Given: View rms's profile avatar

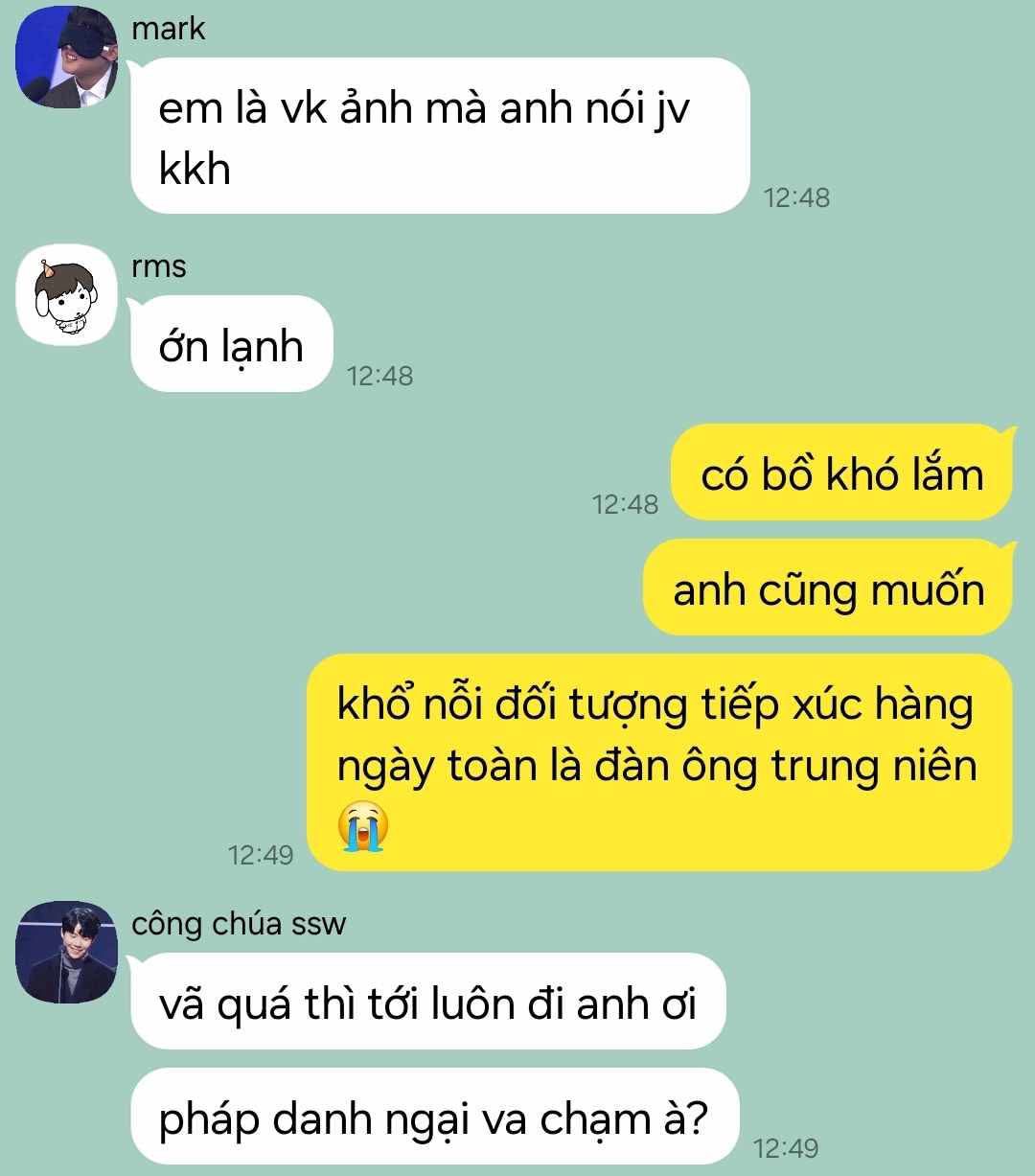Looking at the screenshot, I should [67, 295].
